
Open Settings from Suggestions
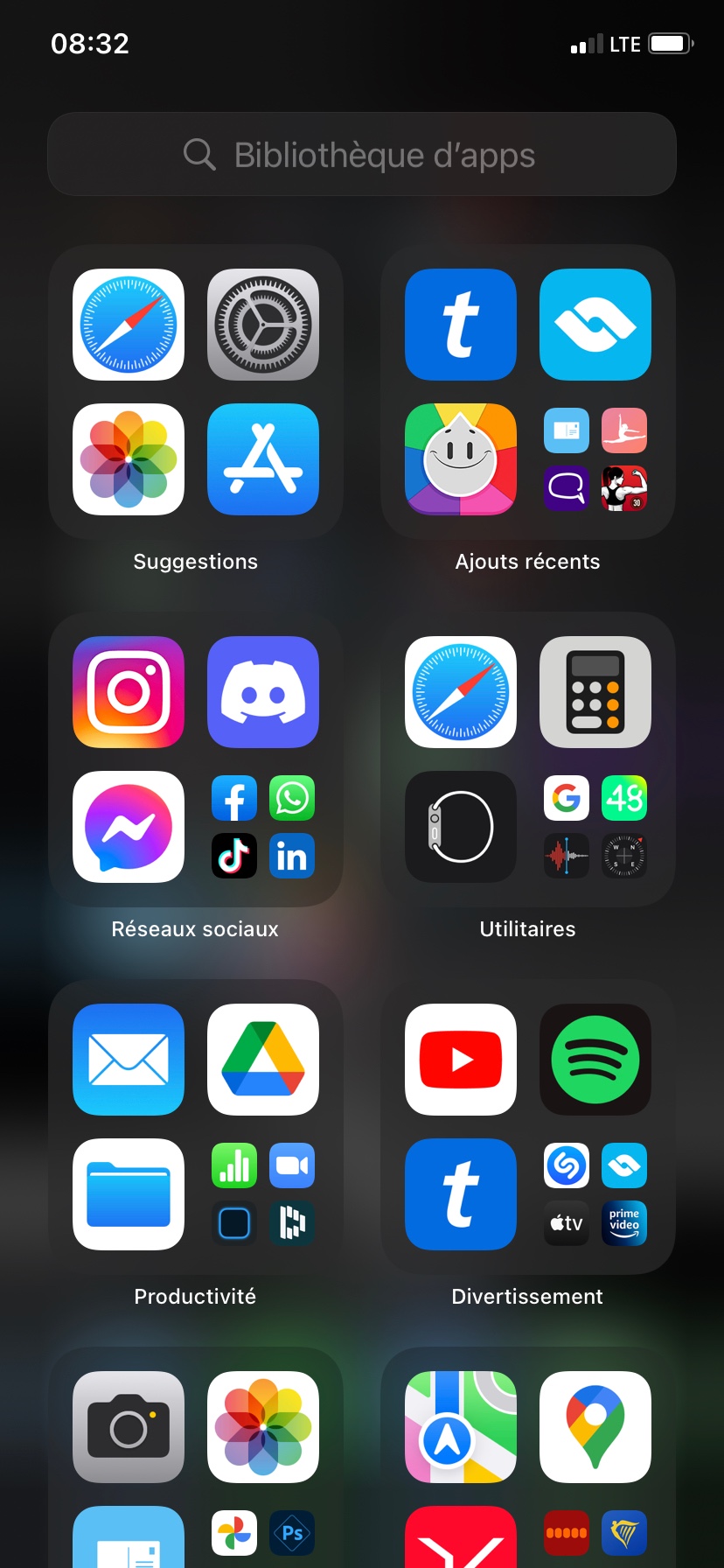pyautogui.click(x=263, y=325)
